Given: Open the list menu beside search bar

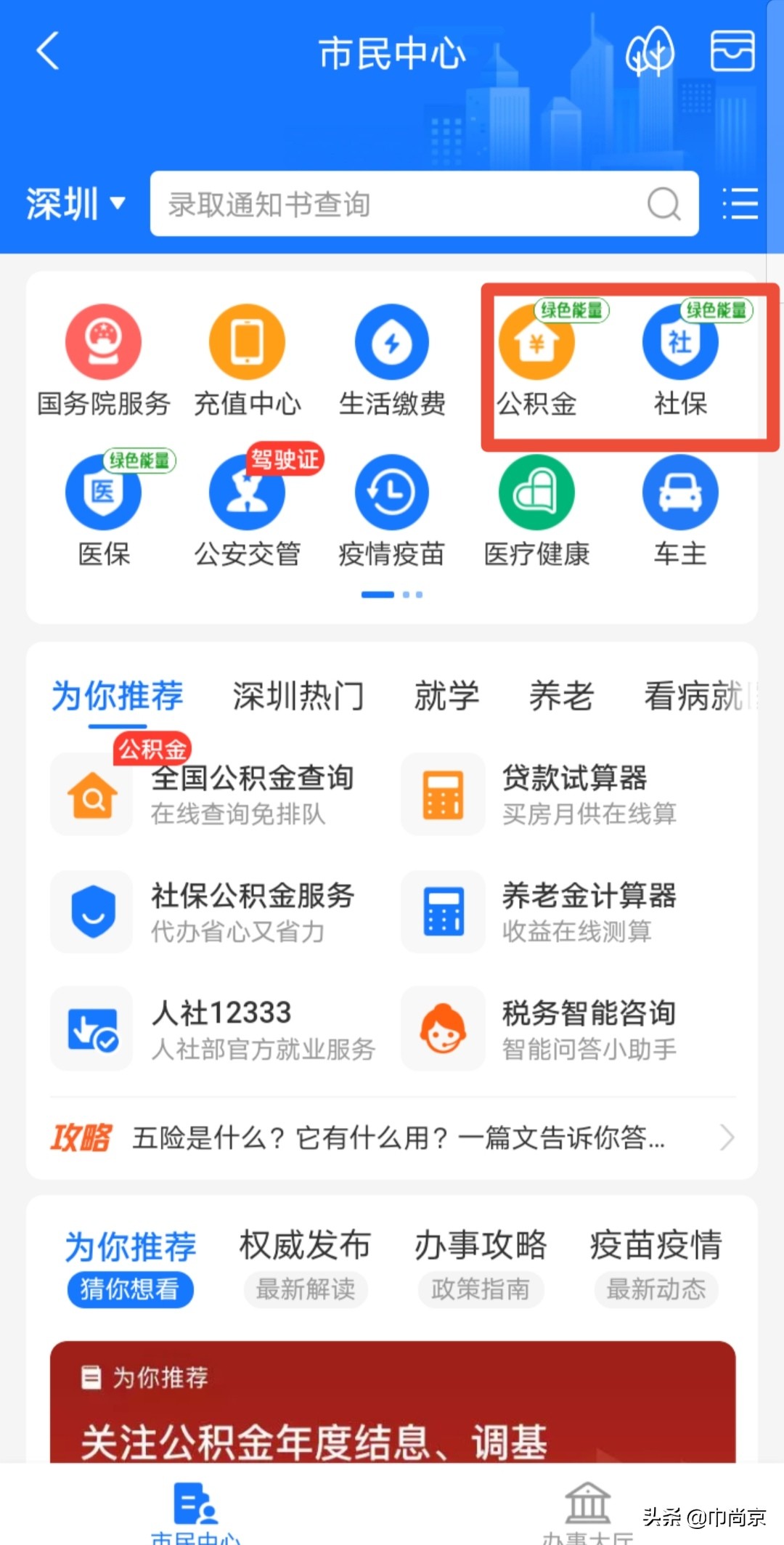Looking at the screenshot, I should [x=740, y=204].
